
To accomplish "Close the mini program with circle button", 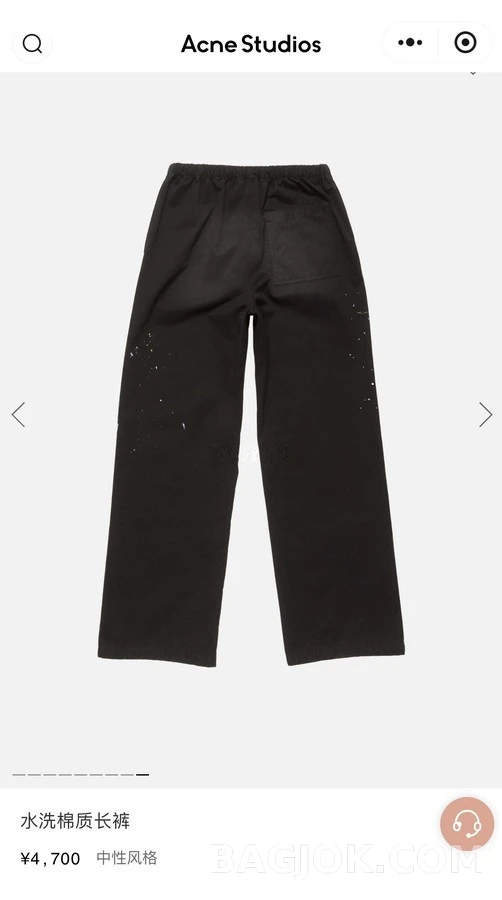I will [465, 42].
